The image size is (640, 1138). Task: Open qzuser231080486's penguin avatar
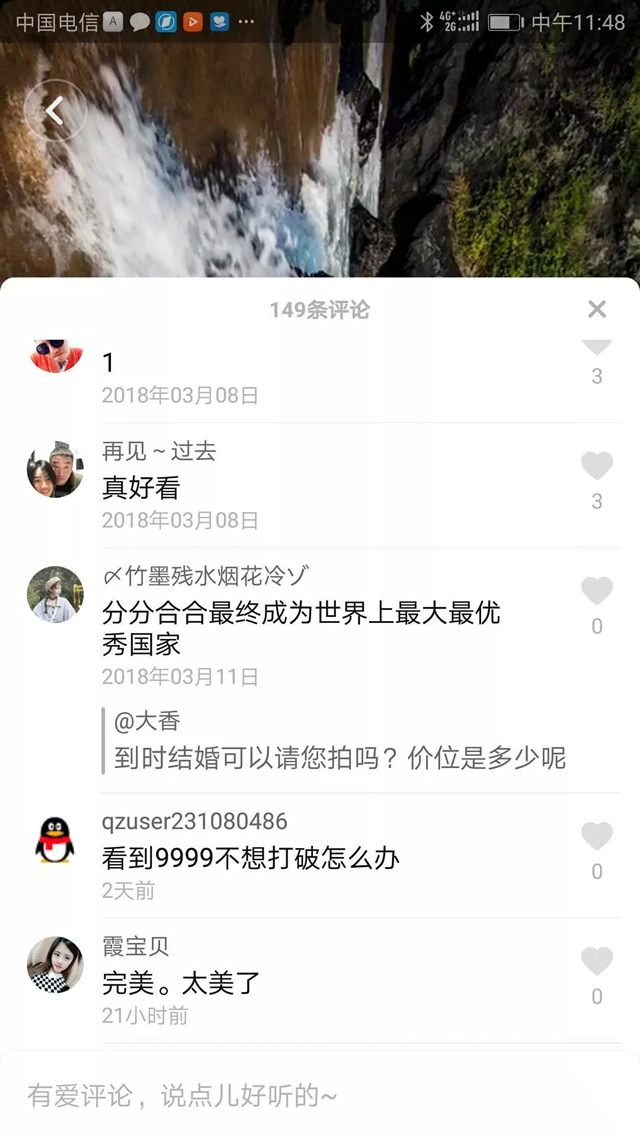55,839
